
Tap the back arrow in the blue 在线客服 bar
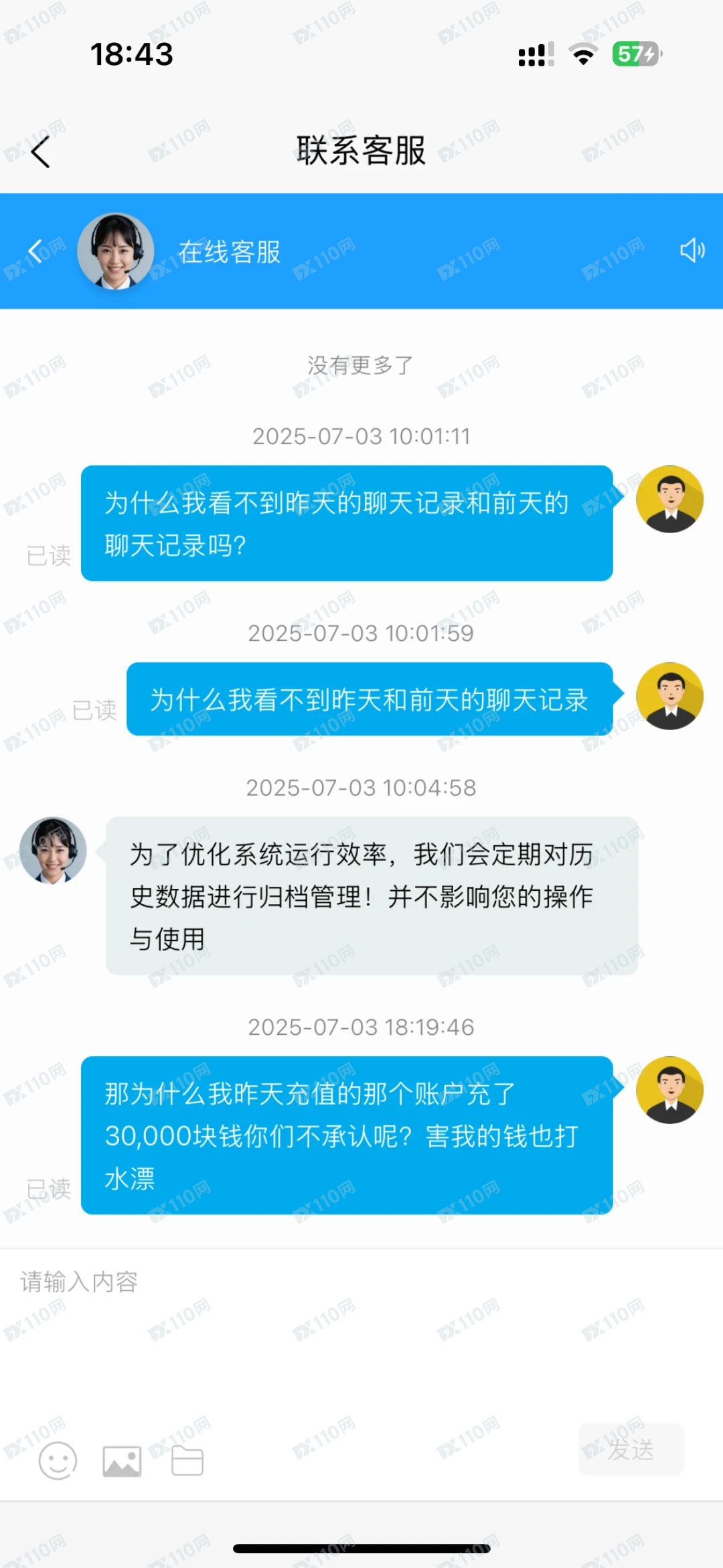(35, 251)
